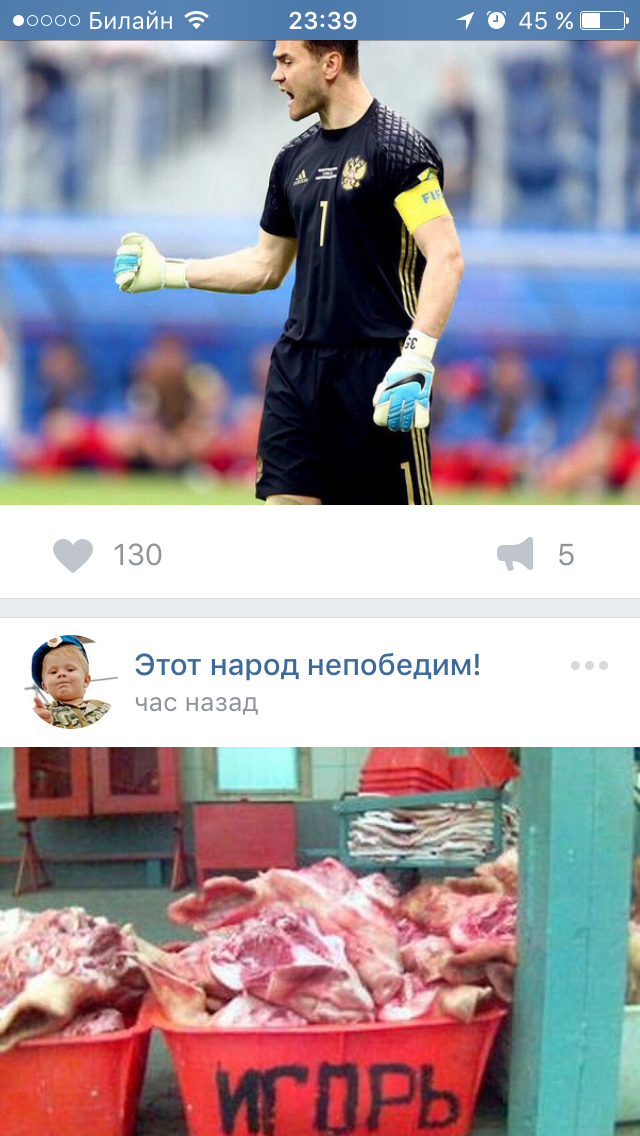Screen dimensions: 640x1136
Task: Open the three-dot post options menu
Action: pyautogui.click(x=589, y=666)
